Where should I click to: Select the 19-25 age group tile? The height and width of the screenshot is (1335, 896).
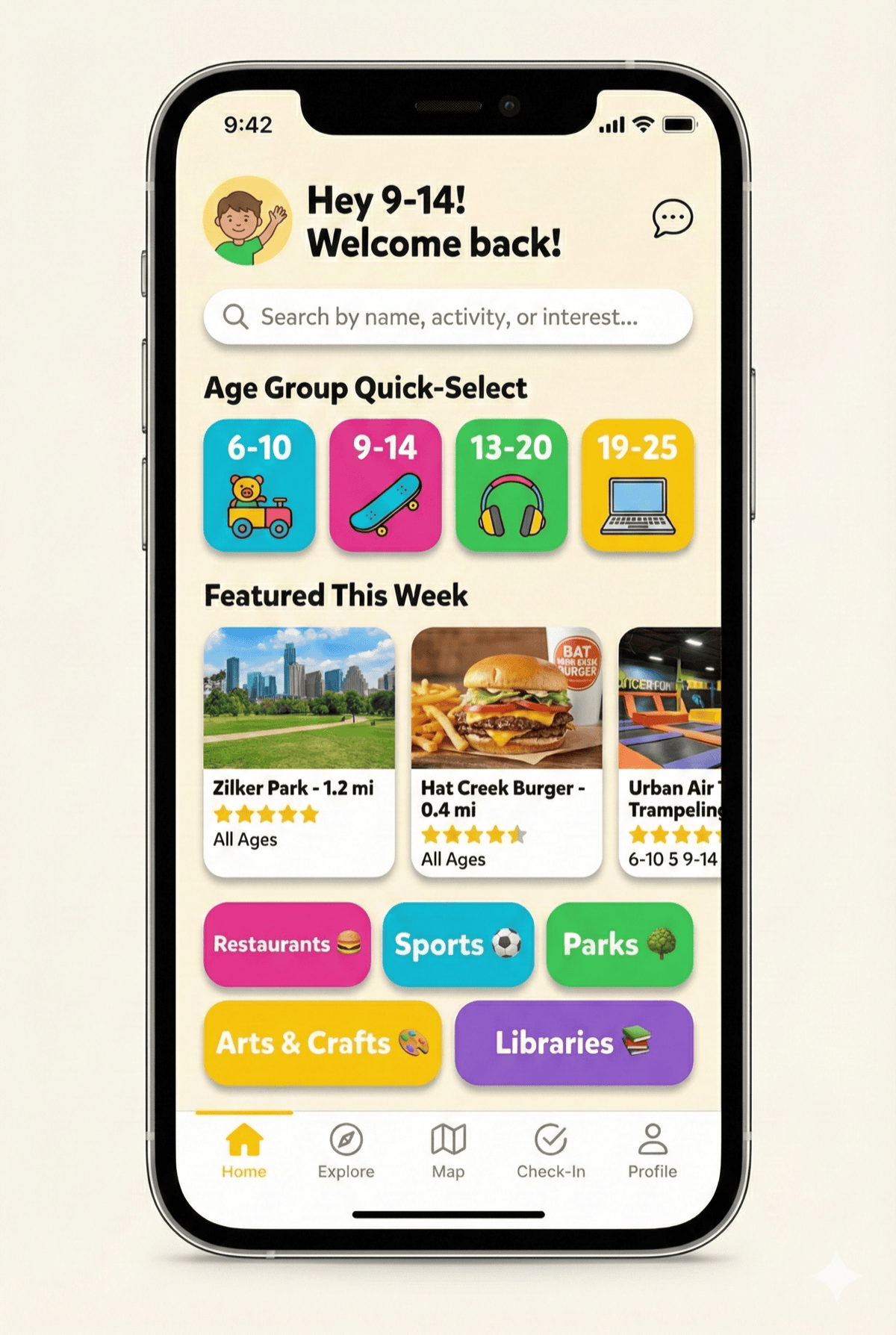(638, 485)
